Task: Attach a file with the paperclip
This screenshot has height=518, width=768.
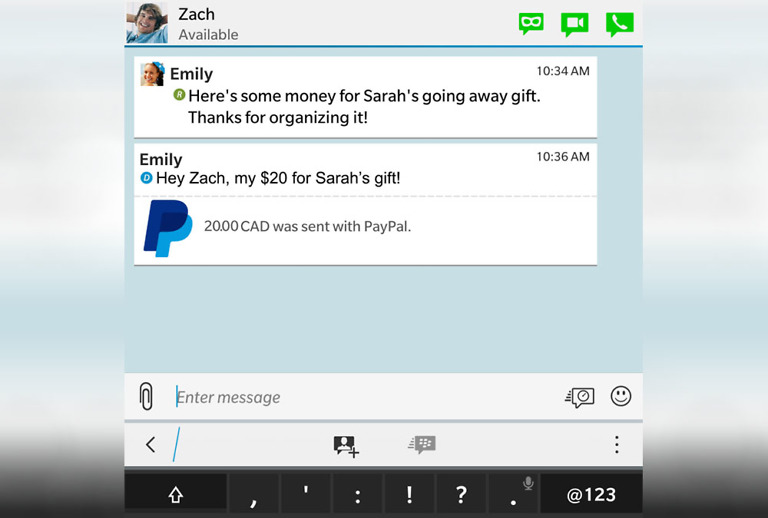Action: point(146,397)
